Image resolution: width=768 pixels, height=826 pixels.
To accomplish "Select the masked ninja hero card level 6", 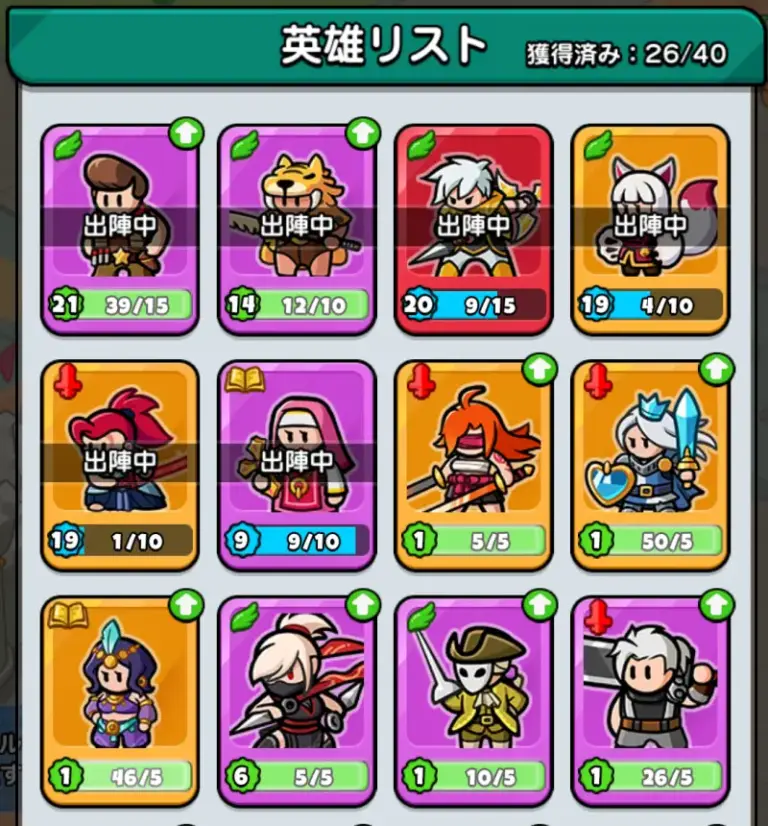I will [297, 700].
